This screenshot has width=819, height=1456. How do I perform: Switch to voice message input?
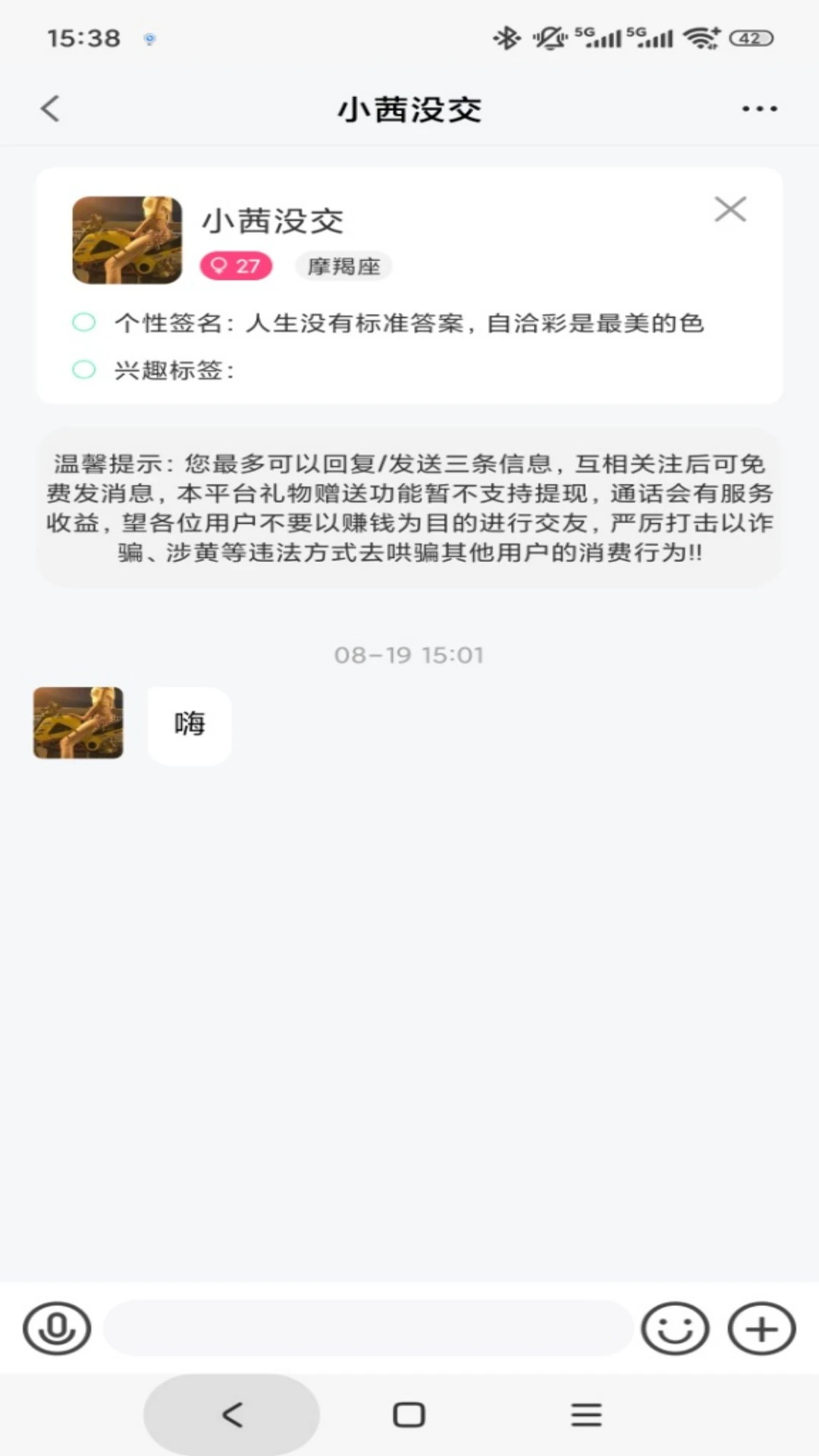pyautogui.click(x=57, y=1329)
